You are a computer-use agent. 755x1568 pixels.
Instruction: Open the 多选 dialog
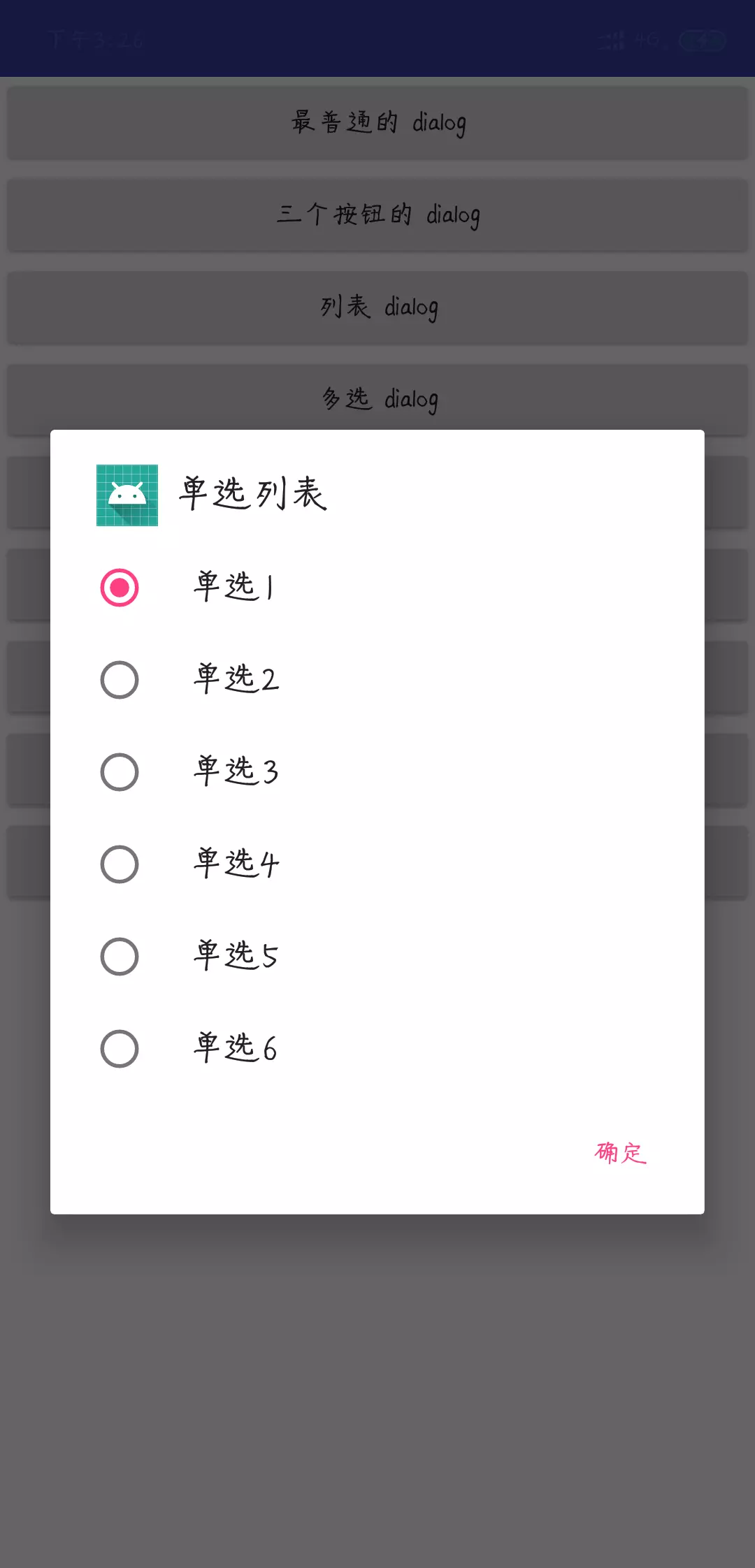pyautogui.click(x=377, y=399)
